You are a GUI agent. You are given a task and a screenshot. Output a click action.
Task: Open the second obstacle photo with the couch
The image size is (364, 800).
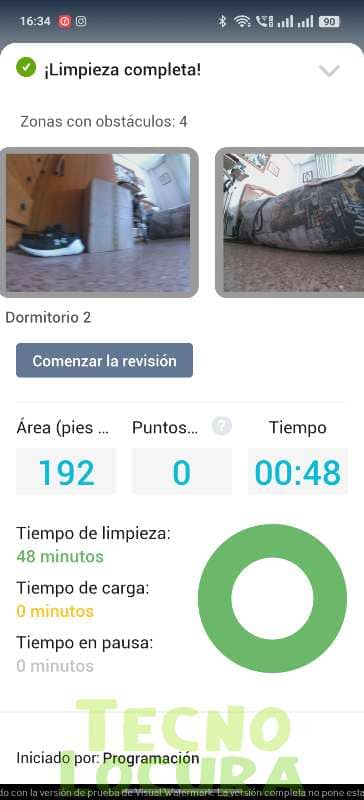tap(290, 222)
